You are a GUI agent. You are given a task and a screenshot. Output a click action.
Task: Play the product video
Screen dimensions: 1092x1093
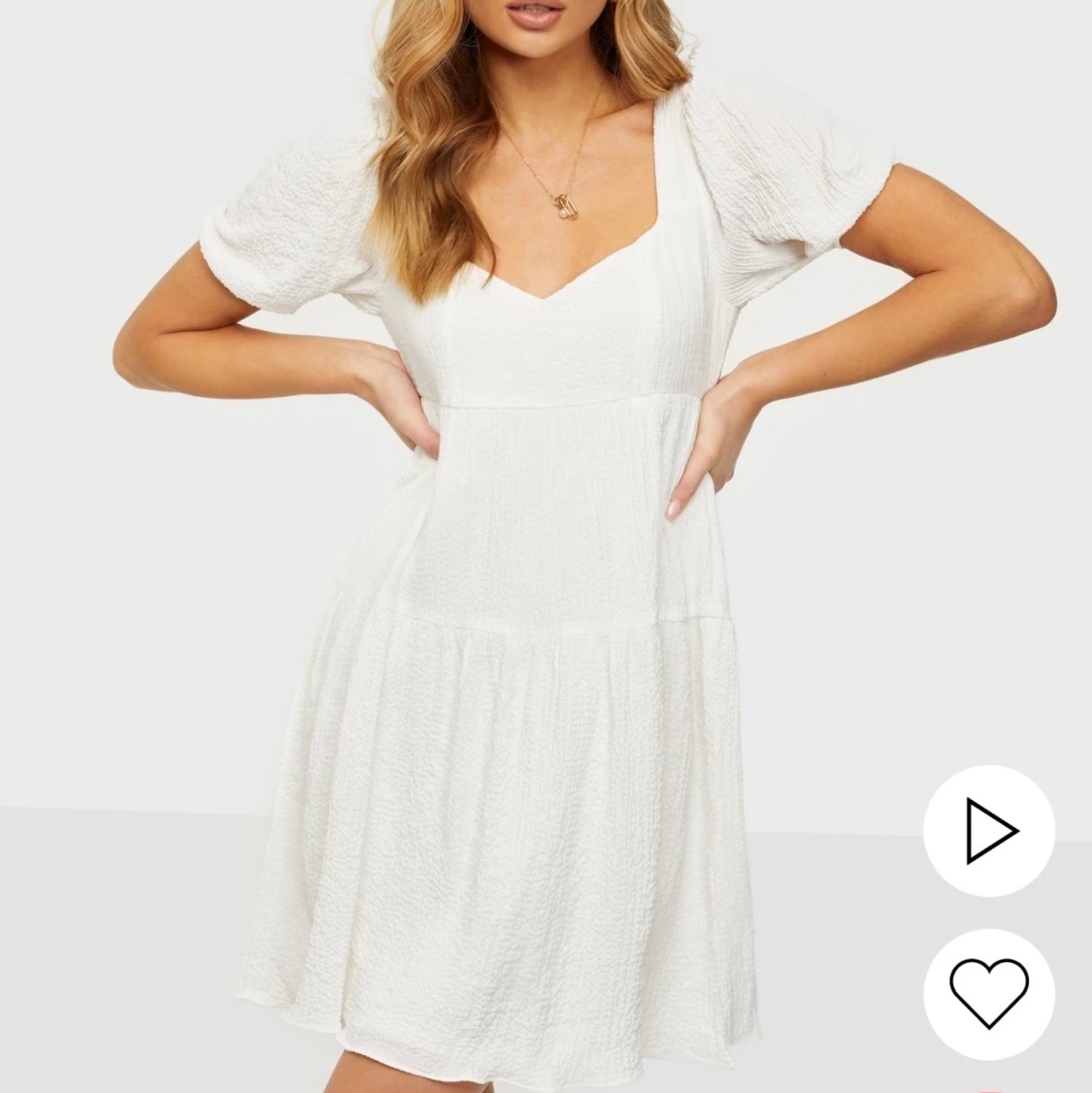click(x=988, y=831)
